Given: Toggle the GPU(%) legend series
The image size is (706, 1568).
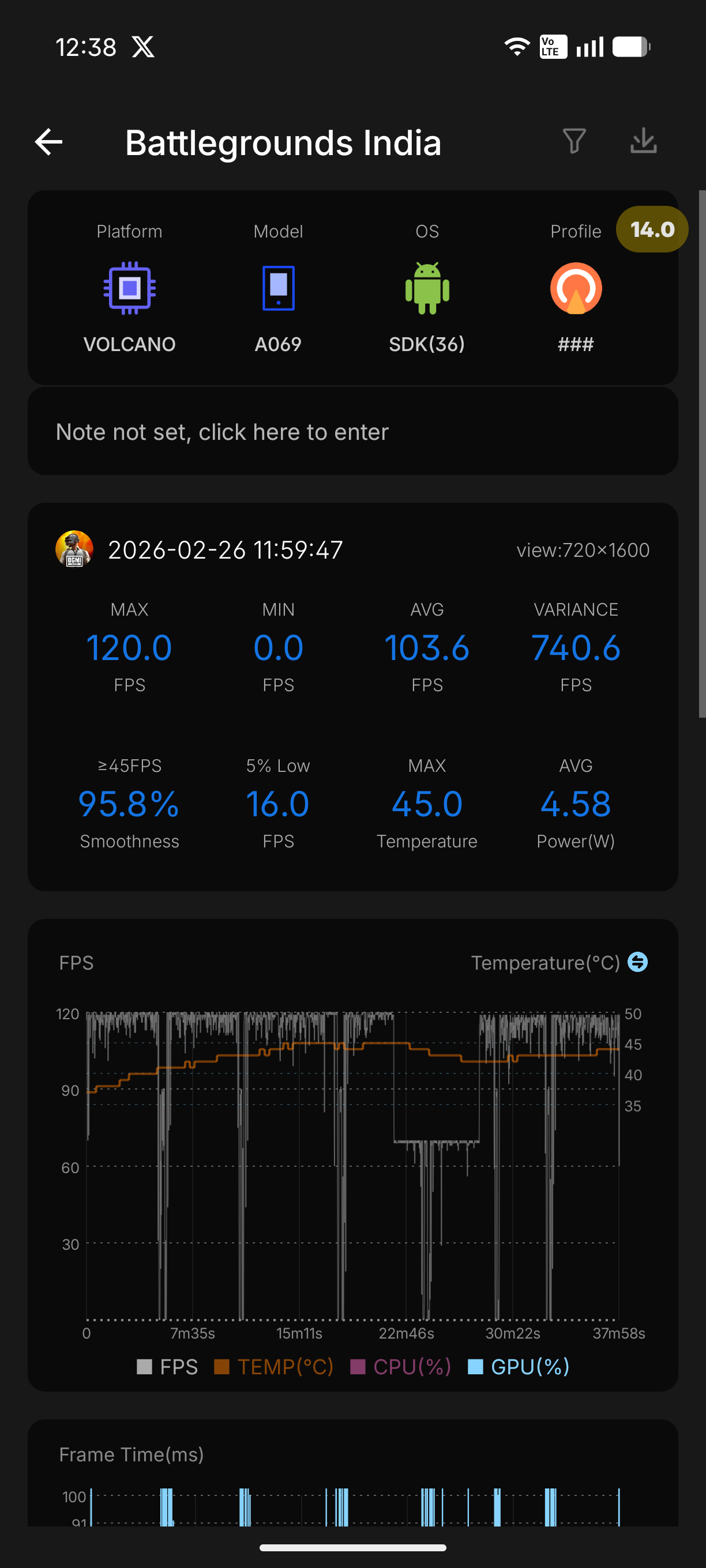Looking at the screenshot, I should click(x=519, y=1366).
